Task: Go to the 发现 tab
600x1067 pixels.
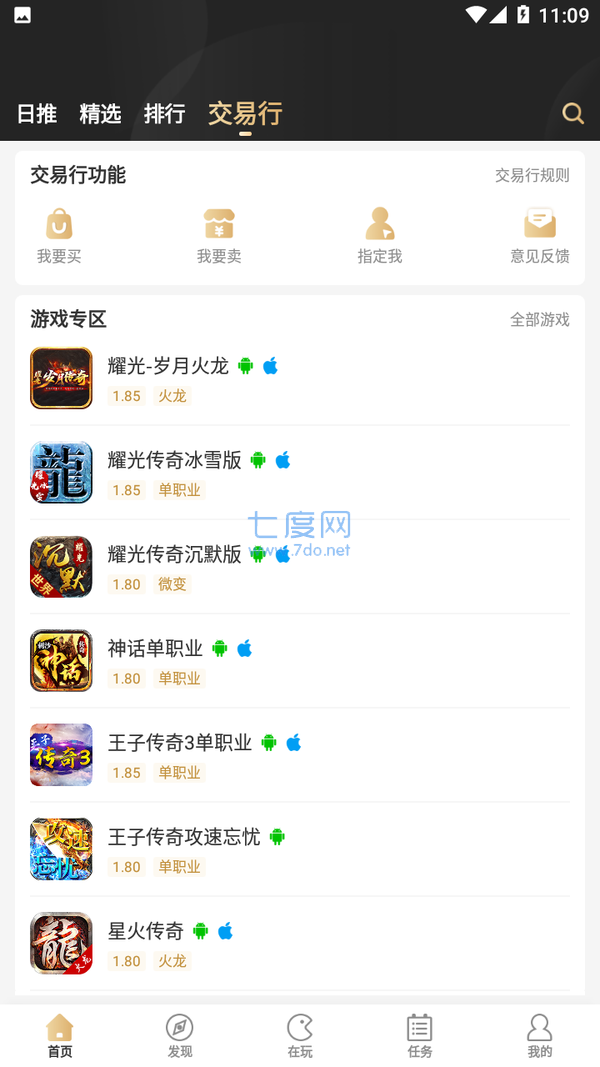Action: pos(180,1035)
